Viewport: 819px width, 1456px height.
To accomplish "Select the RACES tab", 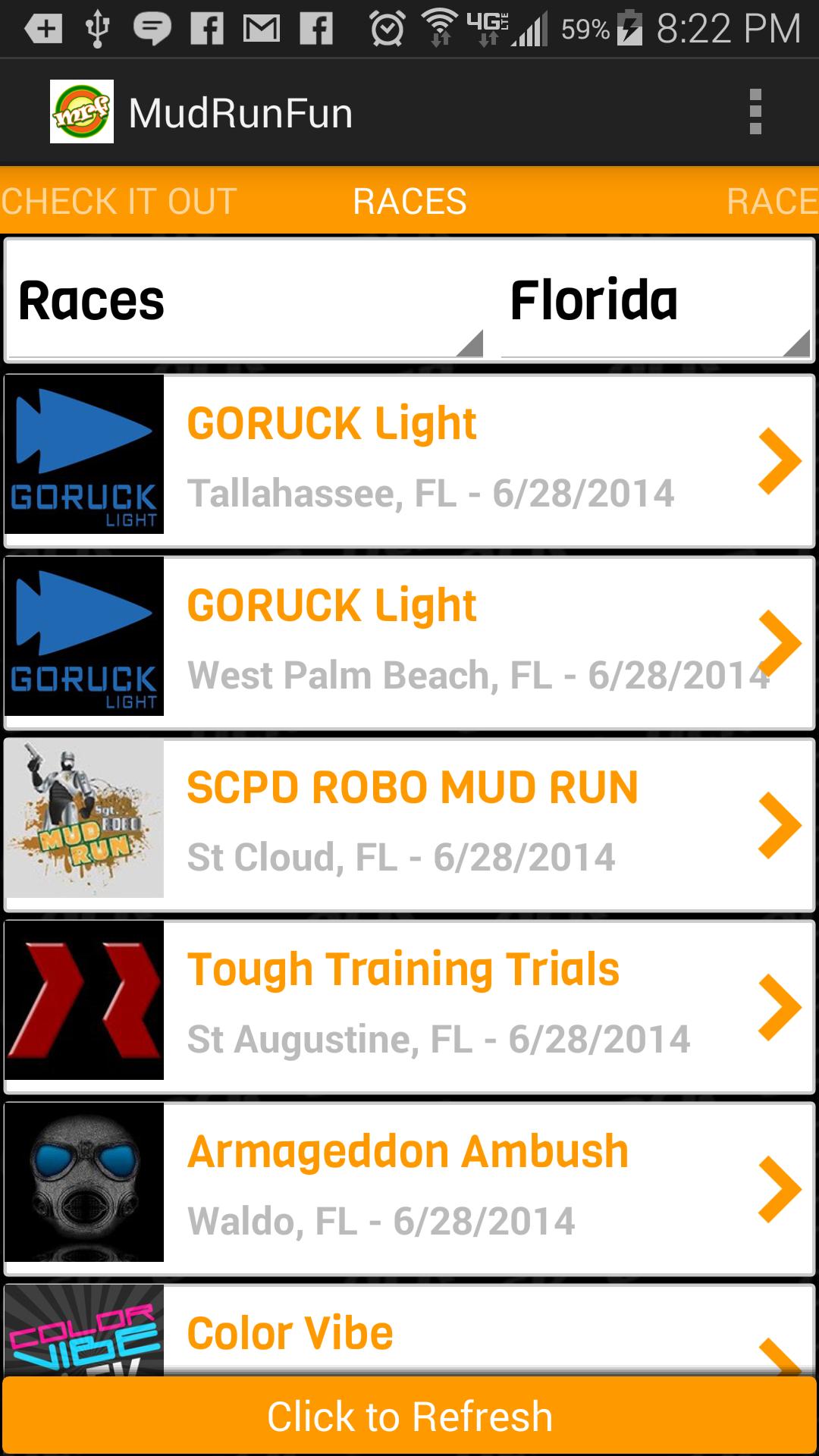I will [409, 201].
